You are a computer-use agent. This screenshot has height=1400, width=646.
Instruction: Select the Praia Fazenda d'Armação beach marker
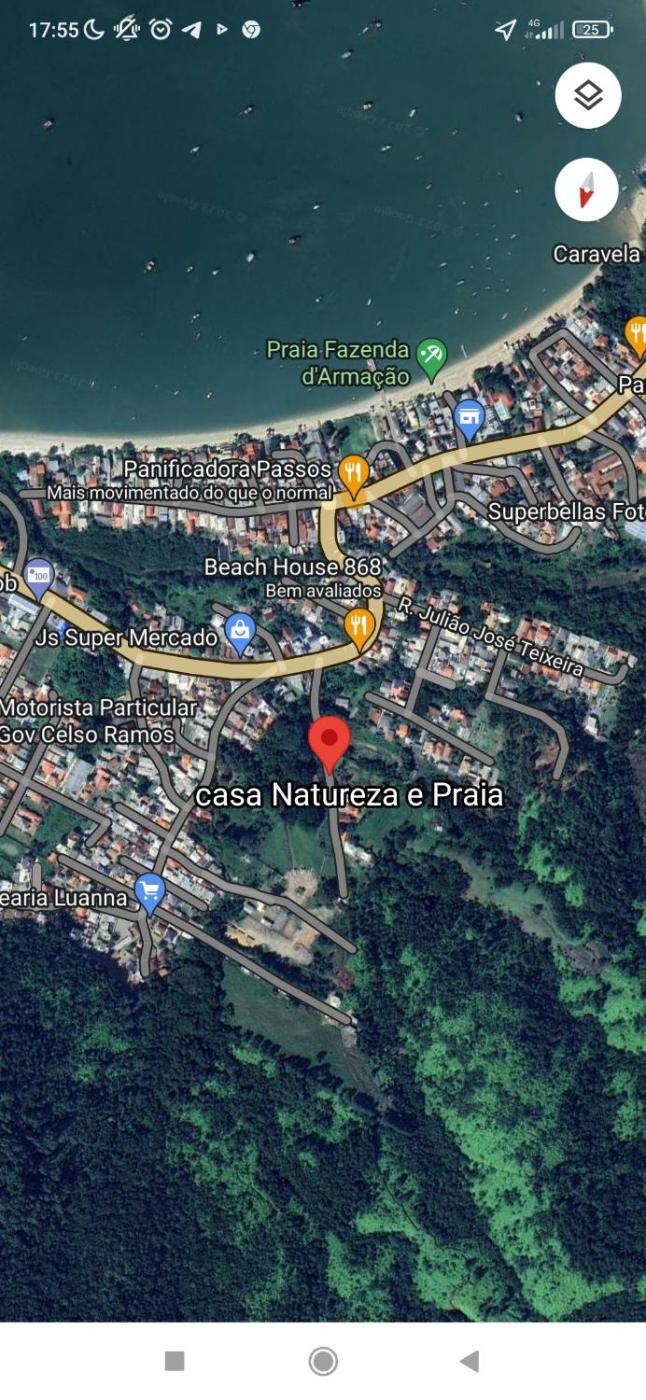point(431,356)
